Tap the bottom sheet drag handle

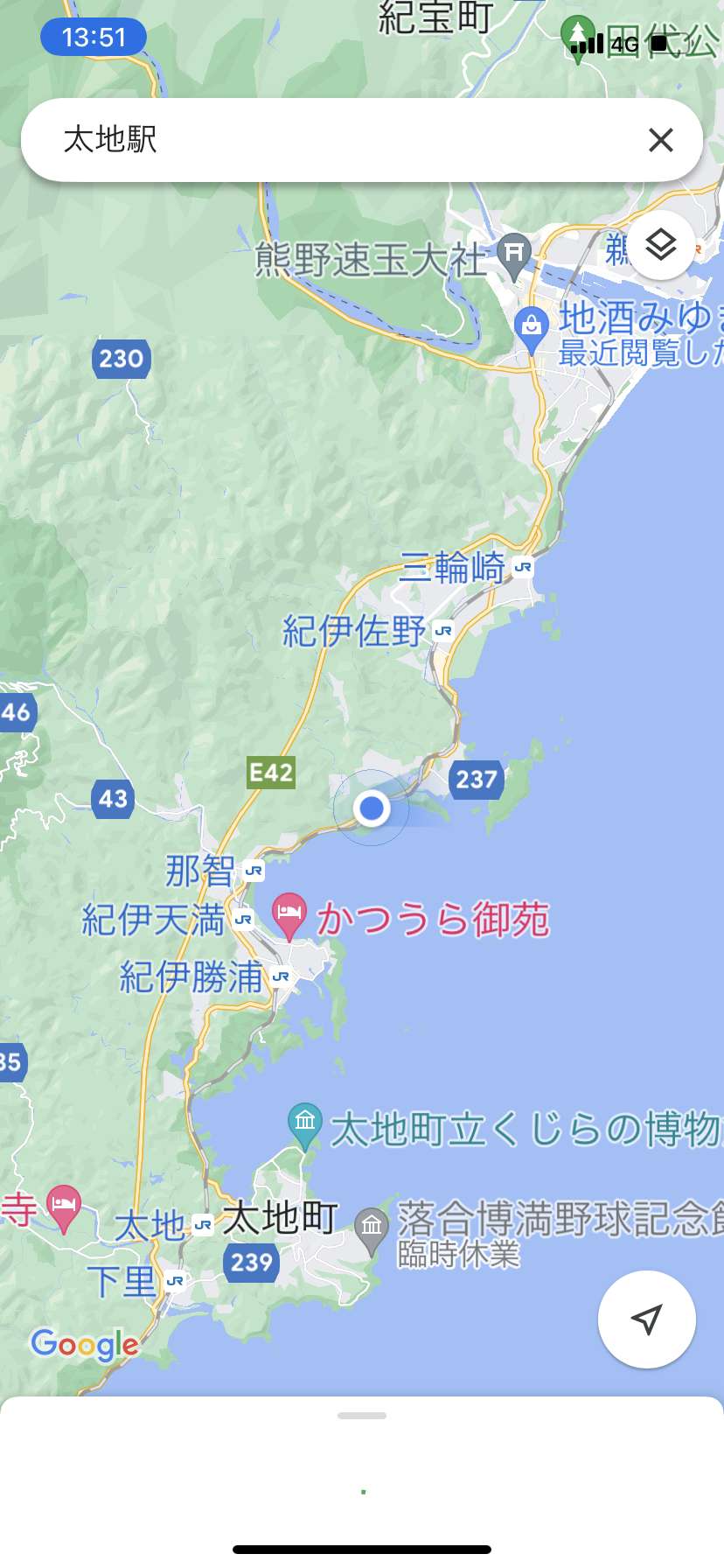[362, 1415]
